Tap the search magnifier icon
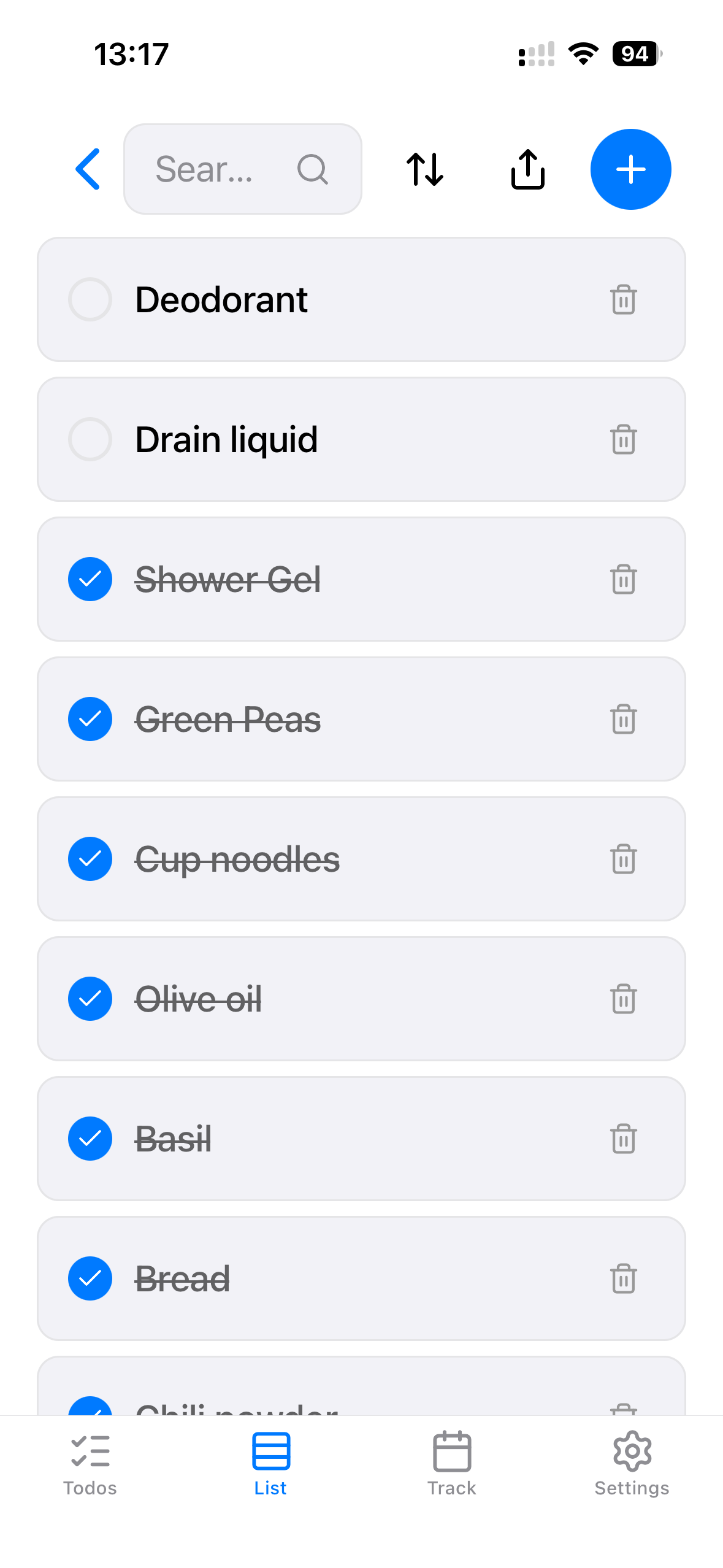 point(313,169)
